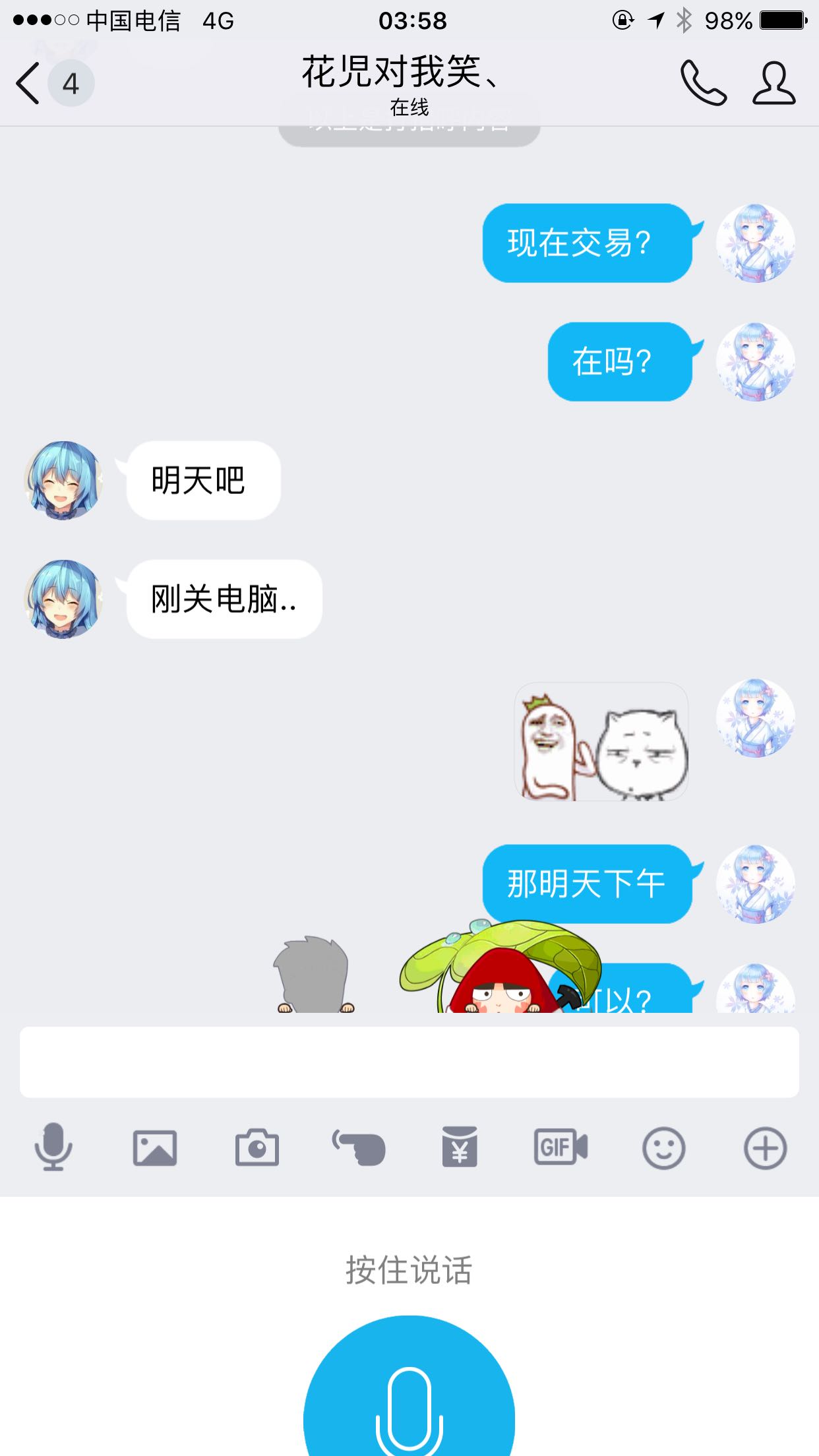Tap the poke gesture icon
Viewport: 819px width, 1456px height.
point(359,1148)
